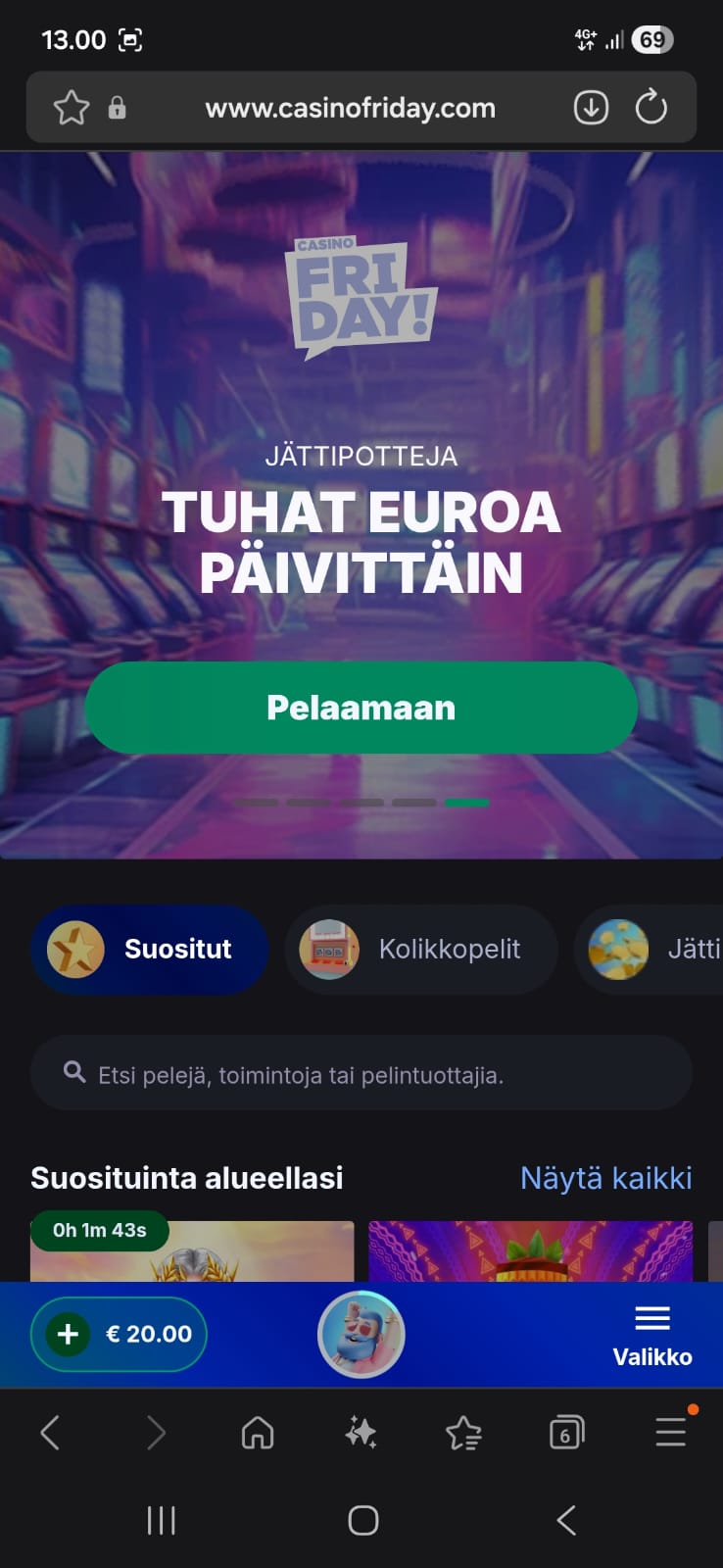
Task: Open the profile avatar in the bottom bar
Action: [361, 1335]
